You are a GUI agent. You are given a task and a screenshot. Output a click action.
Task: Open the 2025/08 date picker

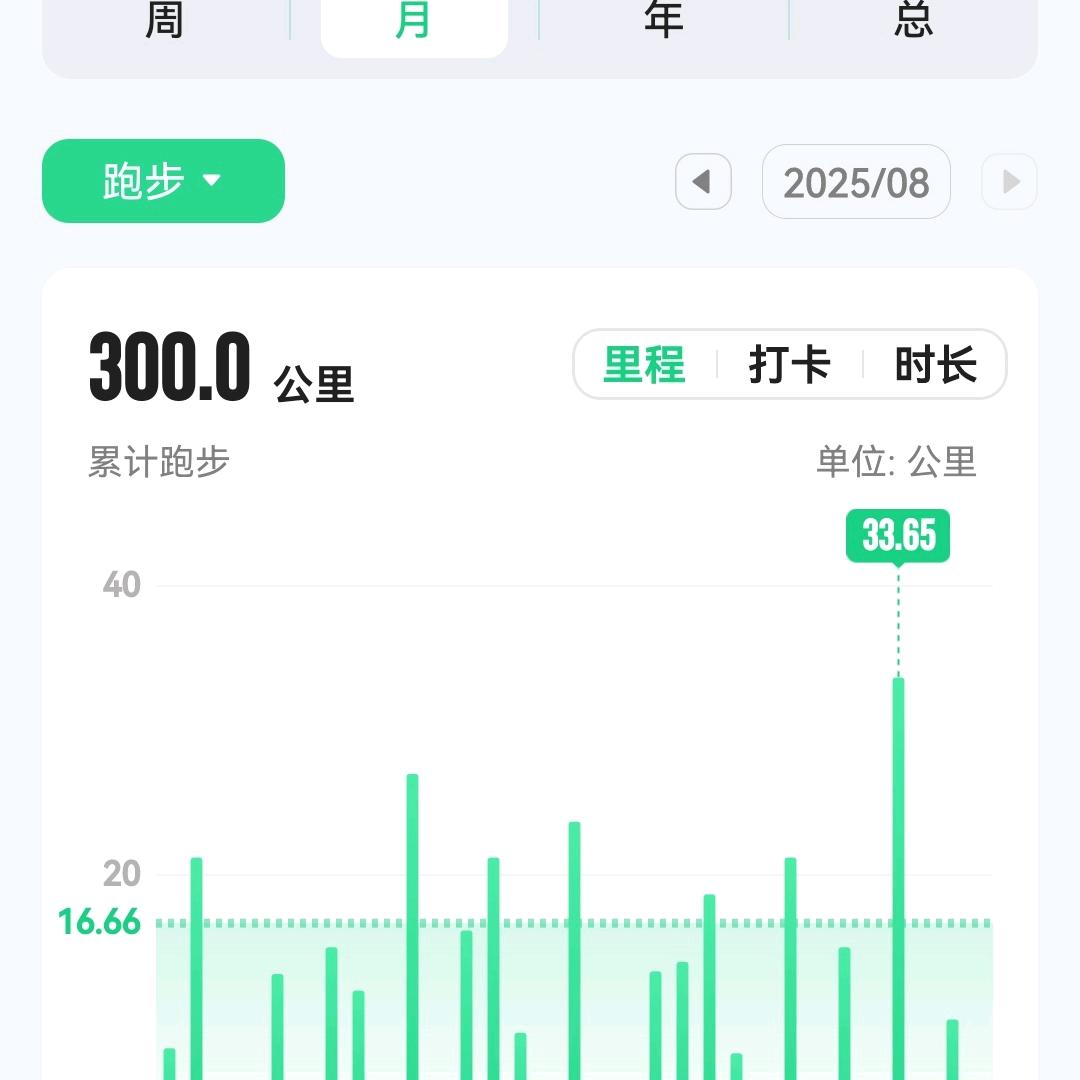coord(856,182)
